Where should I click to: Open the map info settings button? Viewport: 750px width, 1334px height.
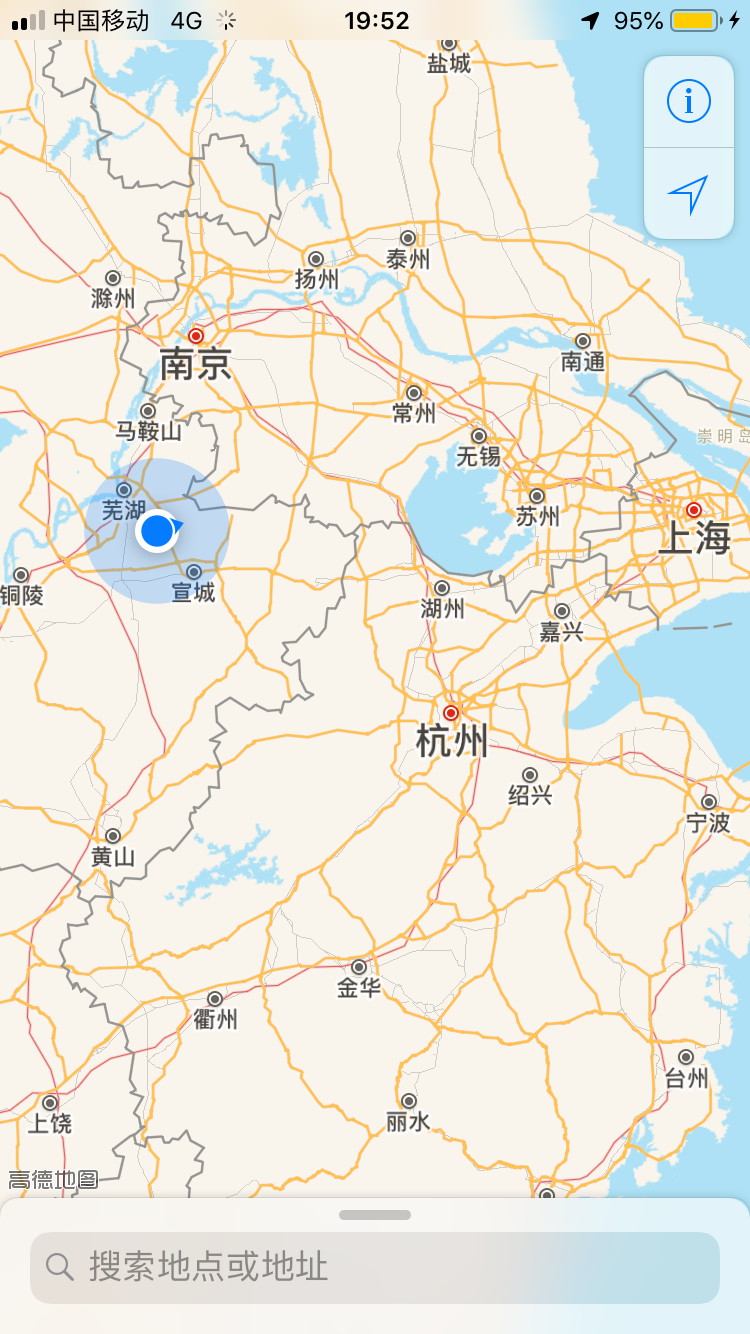(x=689, y=102)
